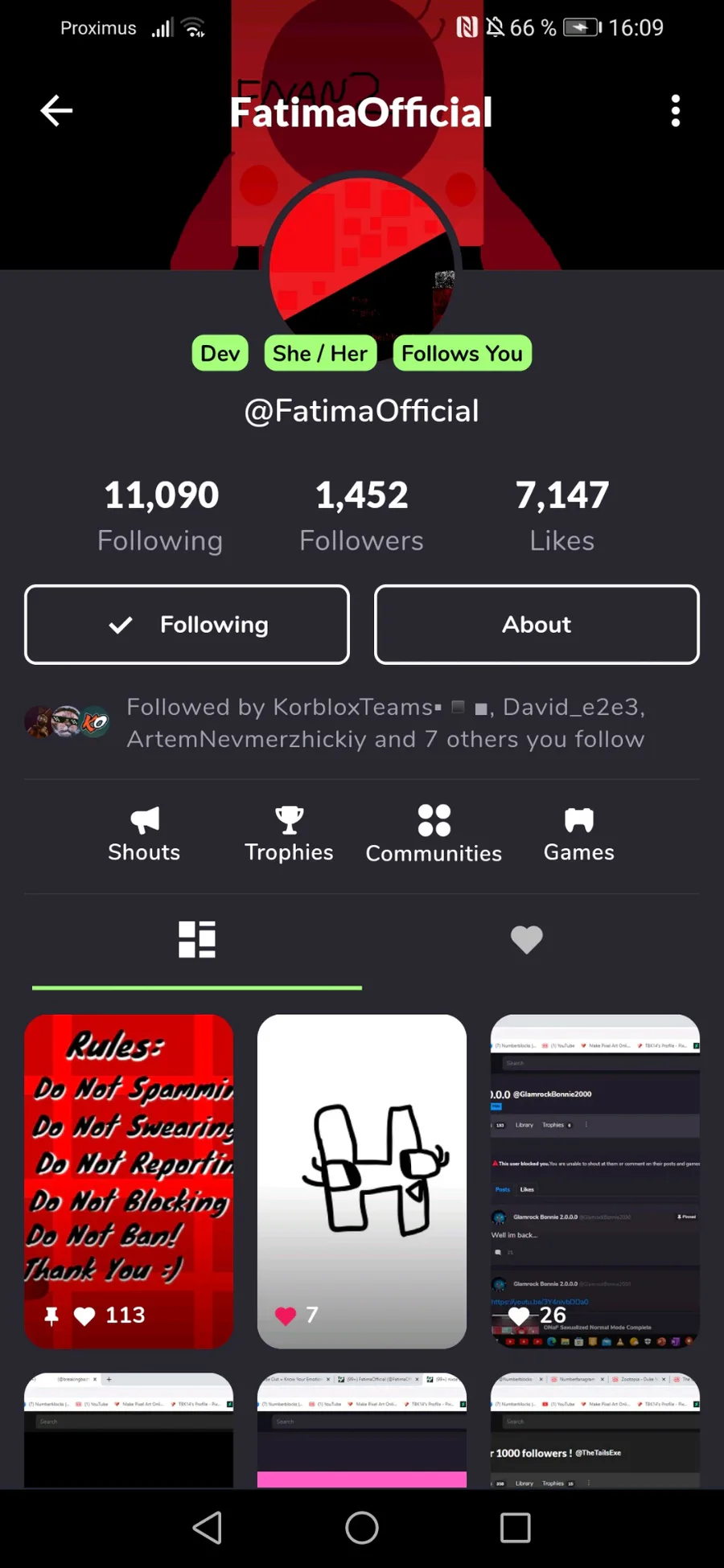Show the Communities list
724x1568 pixels.
[x=434, y=835]
